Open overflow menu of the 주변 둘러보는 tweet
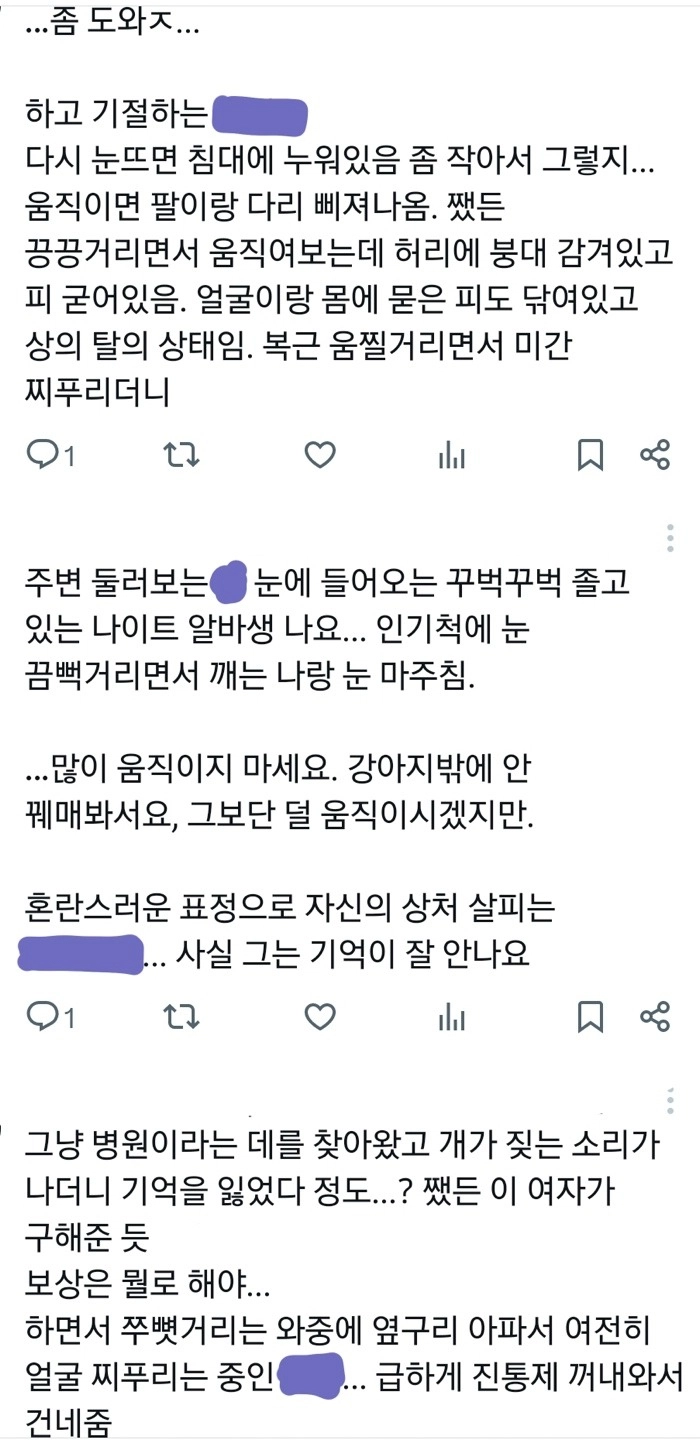700x1440 pixels. (671, 537)
